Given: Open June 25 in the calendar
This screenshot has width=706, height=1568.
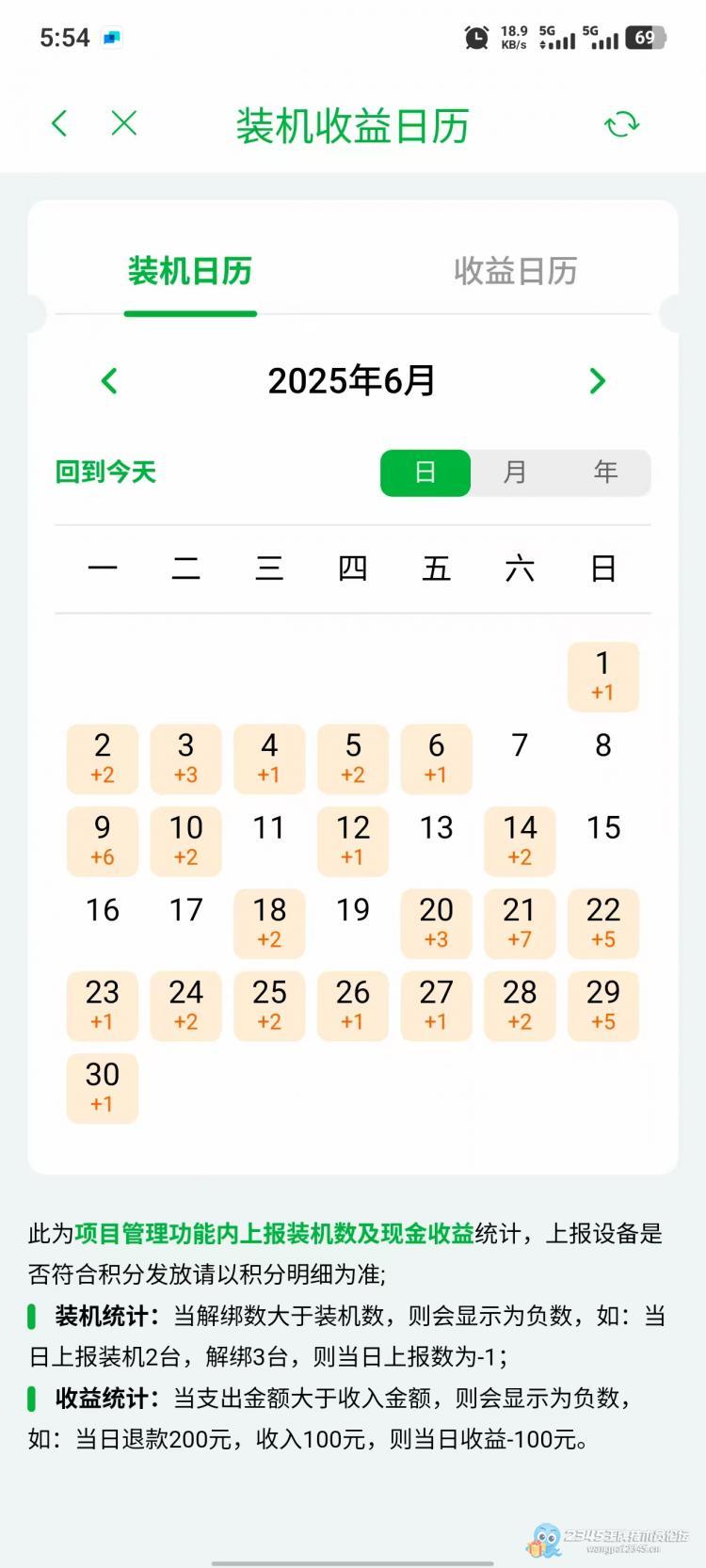Looking at the screenshot, I should (x=269, y=1006).
